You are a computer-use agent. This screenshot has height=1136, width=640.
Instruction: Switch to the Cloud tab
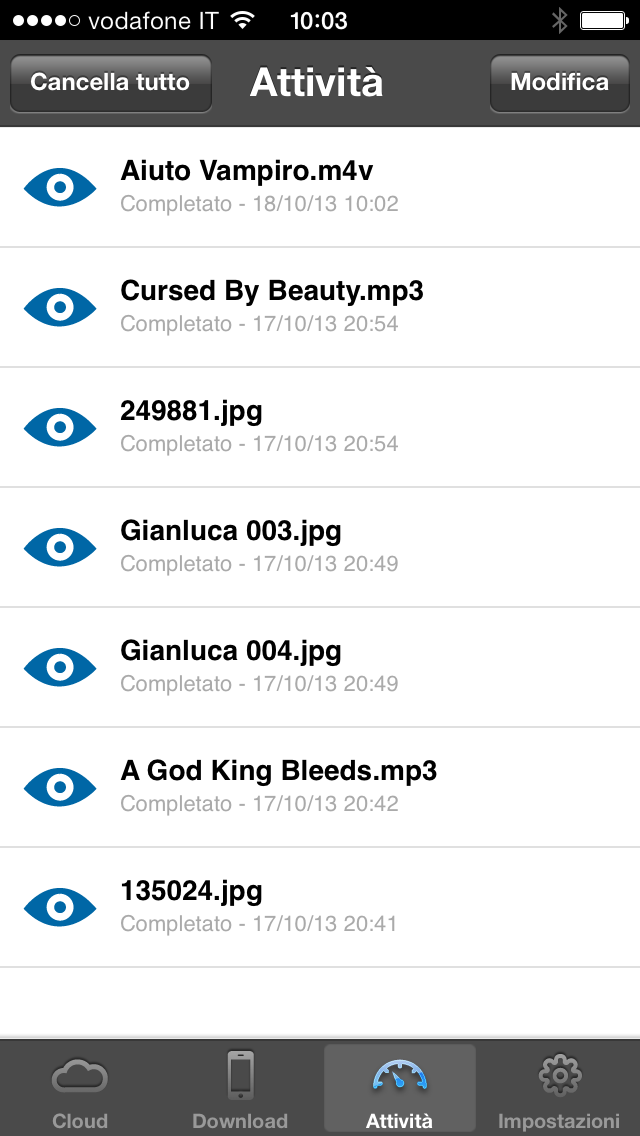click(80, 1090)
